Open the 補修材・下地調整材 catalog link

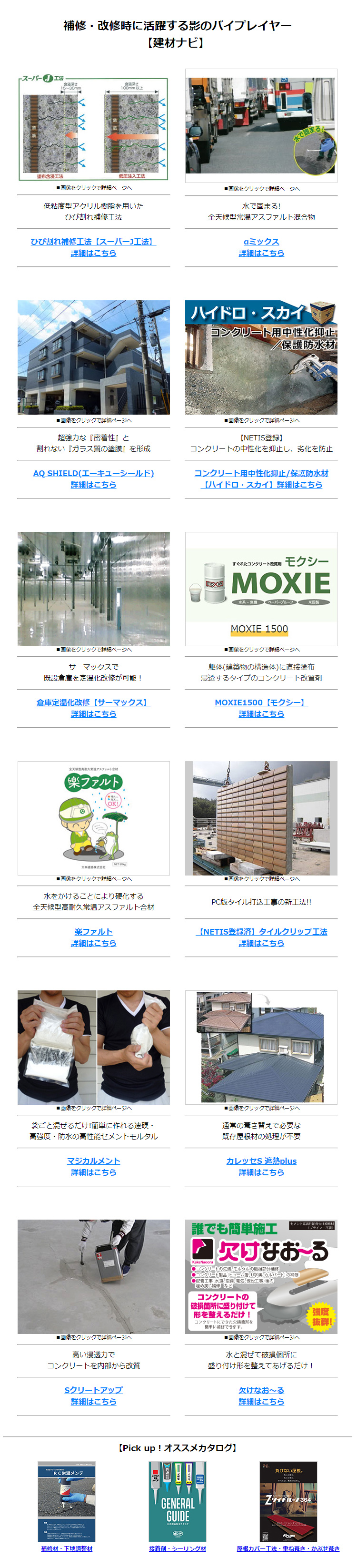[66, 1548]
